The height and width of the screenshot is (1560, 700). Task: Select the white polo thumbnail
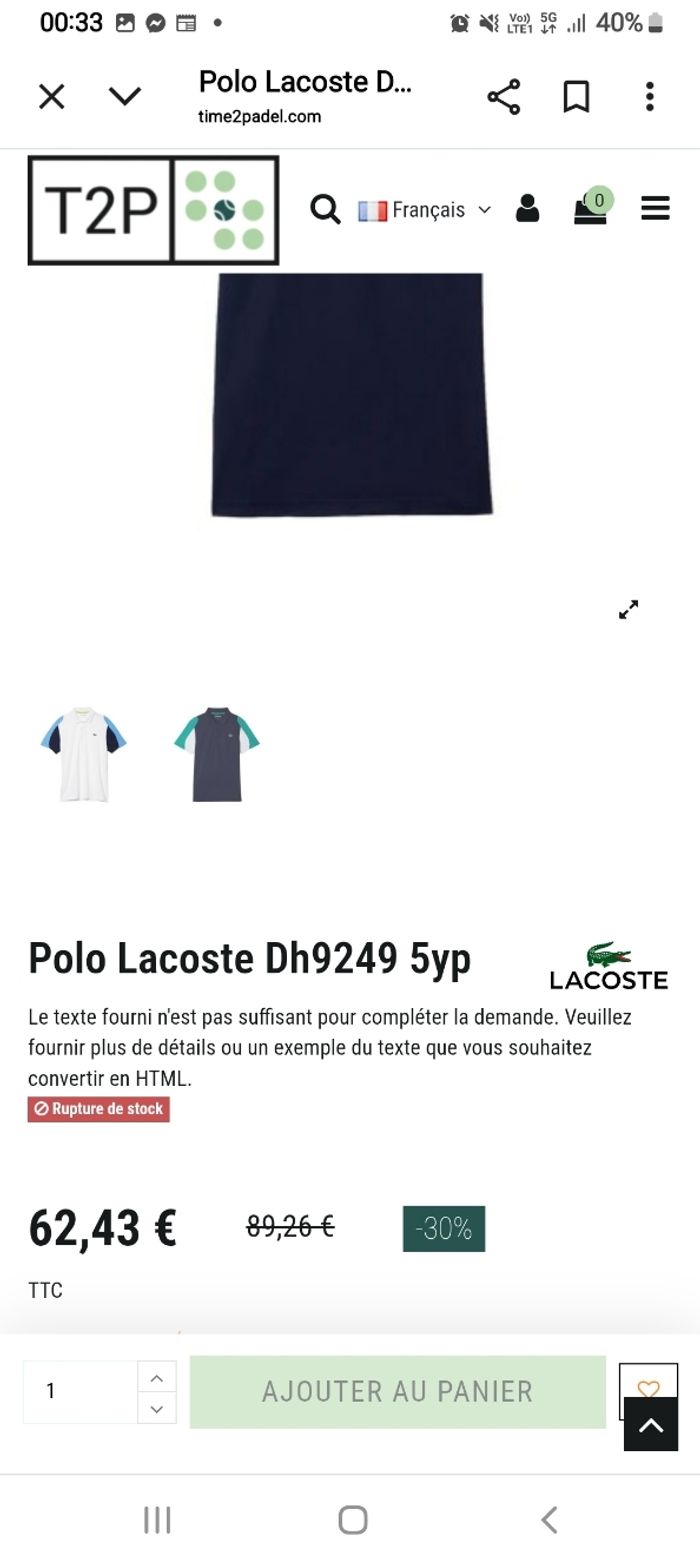click(84, 754)
